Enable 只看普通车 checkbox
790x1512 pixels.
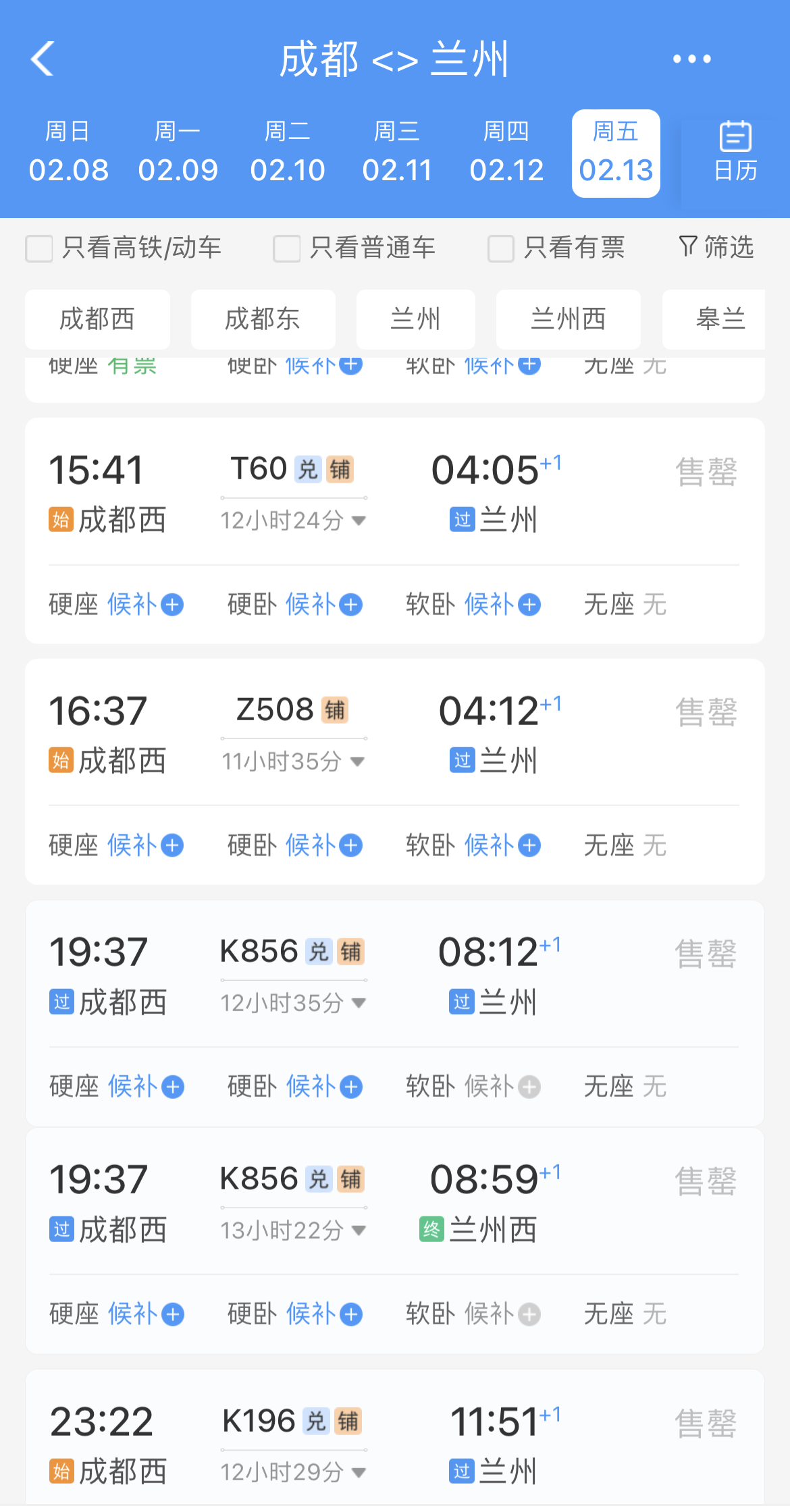(287, 248)
